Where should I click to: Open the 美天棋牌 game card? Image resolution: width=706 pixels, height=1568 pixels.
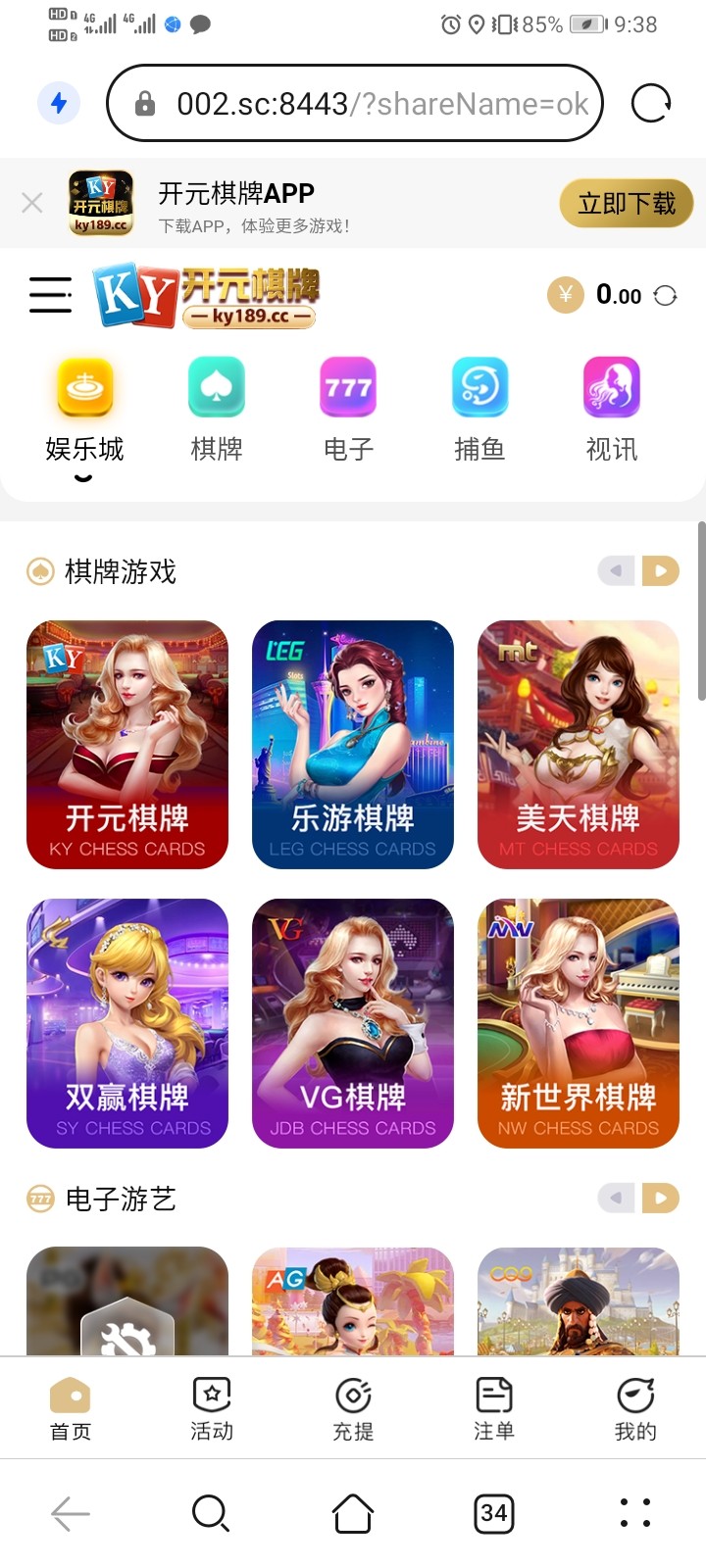point(579,745)
